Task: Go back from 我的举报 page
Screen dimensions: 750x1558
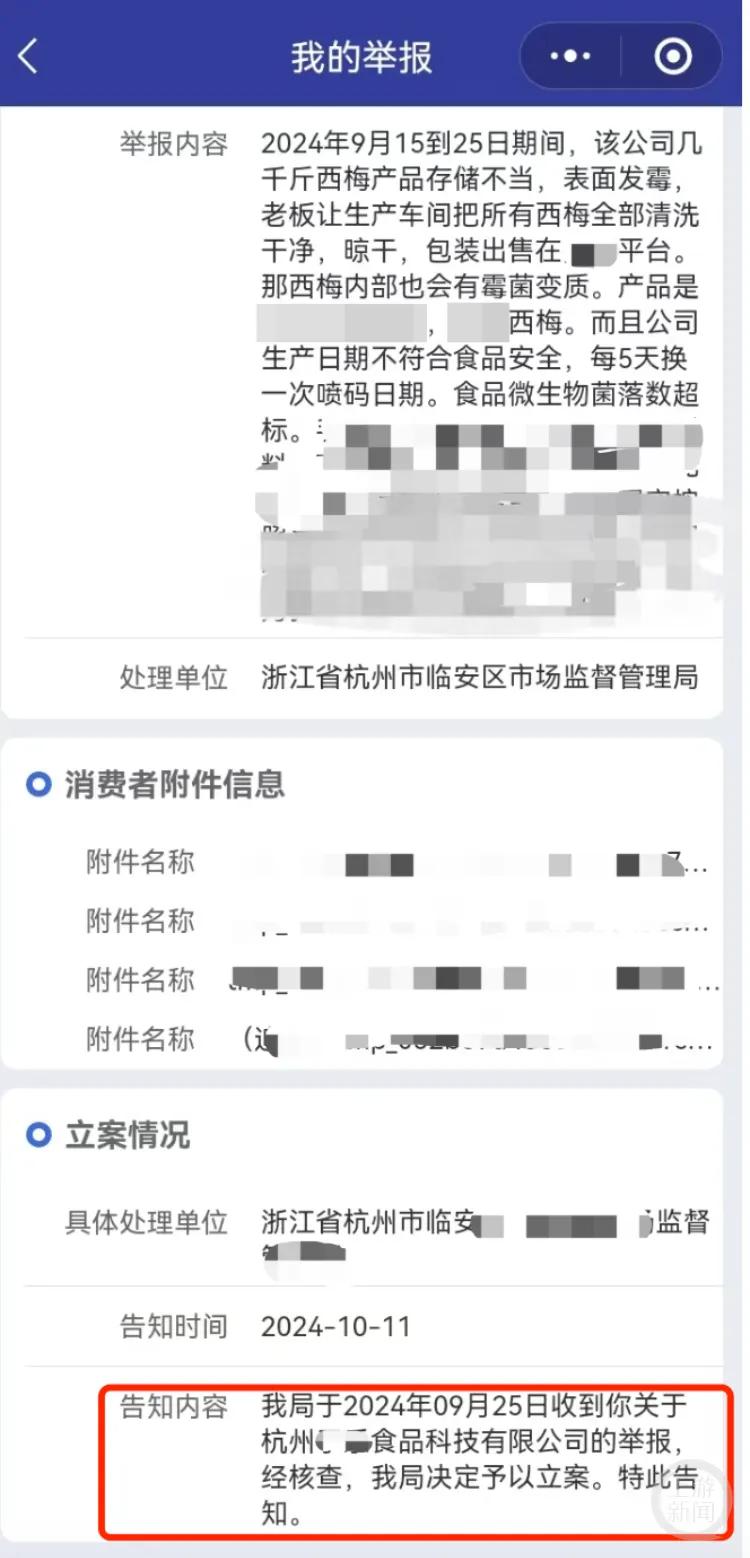Action: (29, 57)
